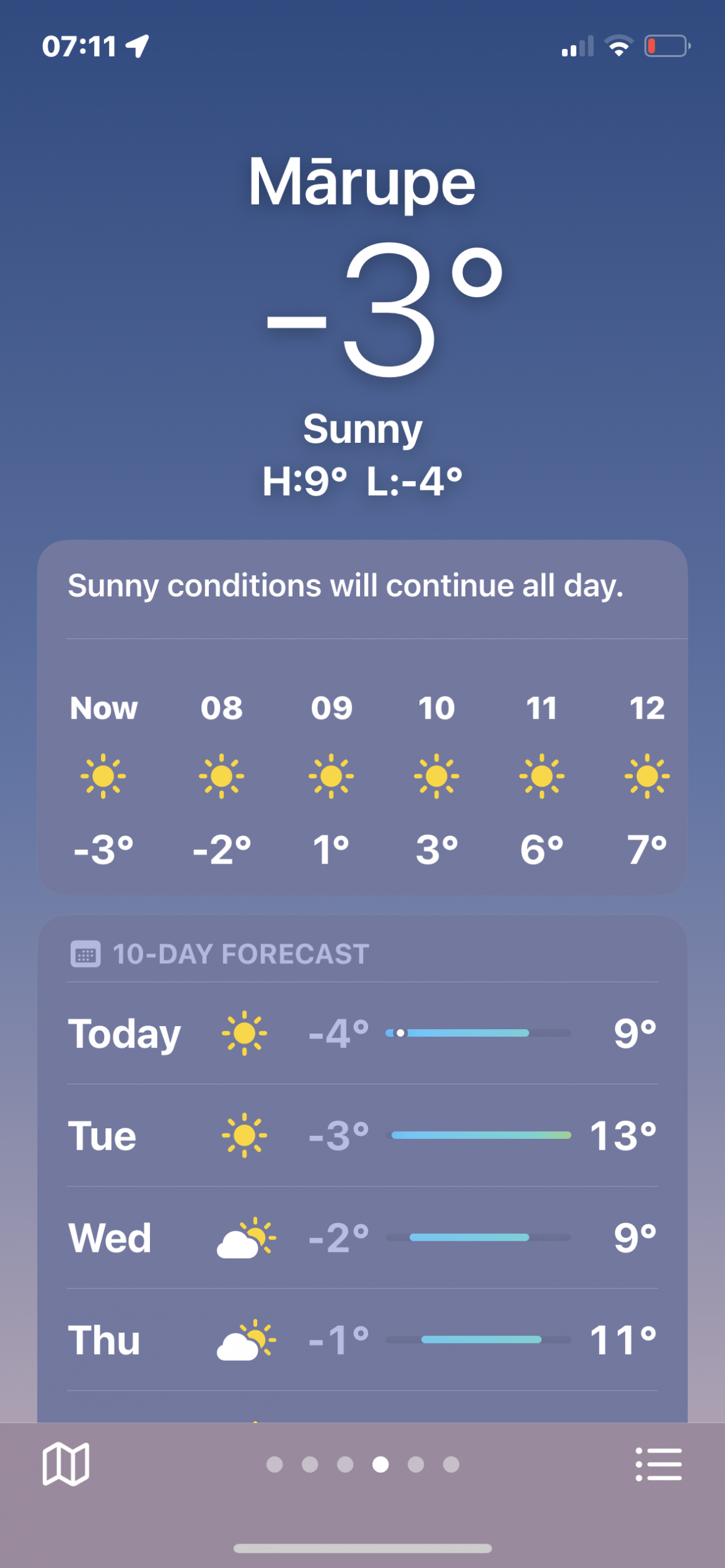Show Today's forecast row details
This screenshot has height=1568, width=725.
362,1033
